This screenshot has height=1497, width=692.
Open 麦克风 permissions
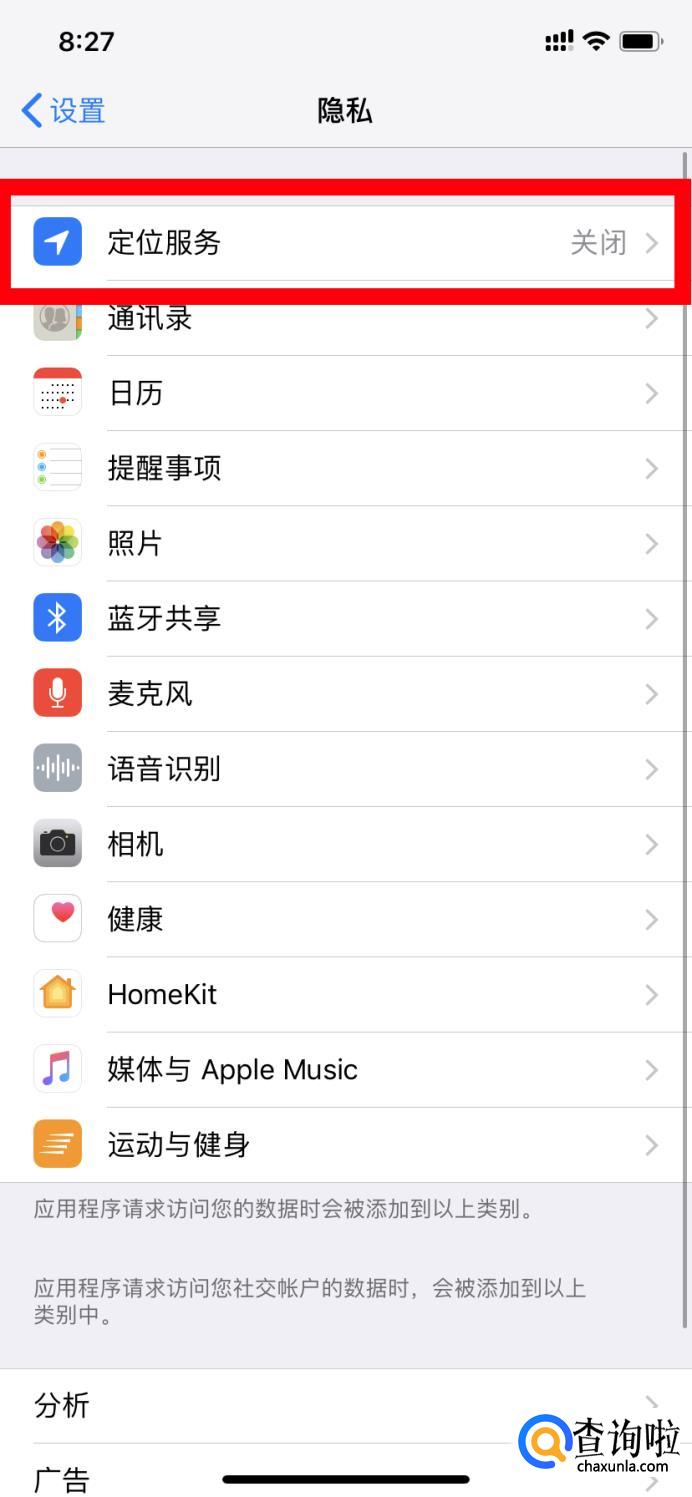[344, 694]
